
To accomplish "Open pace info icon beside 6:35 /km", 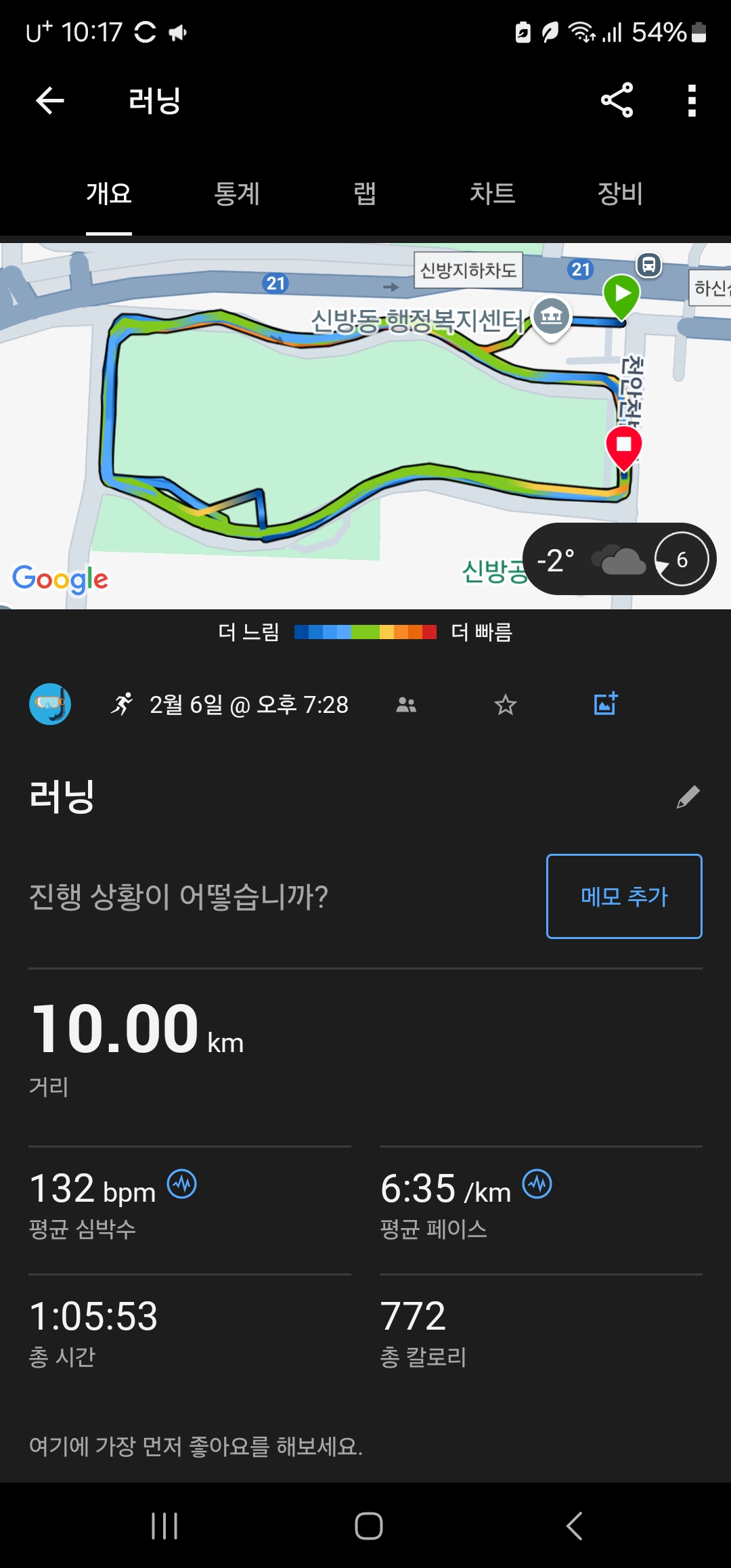I will (537, 1183).
